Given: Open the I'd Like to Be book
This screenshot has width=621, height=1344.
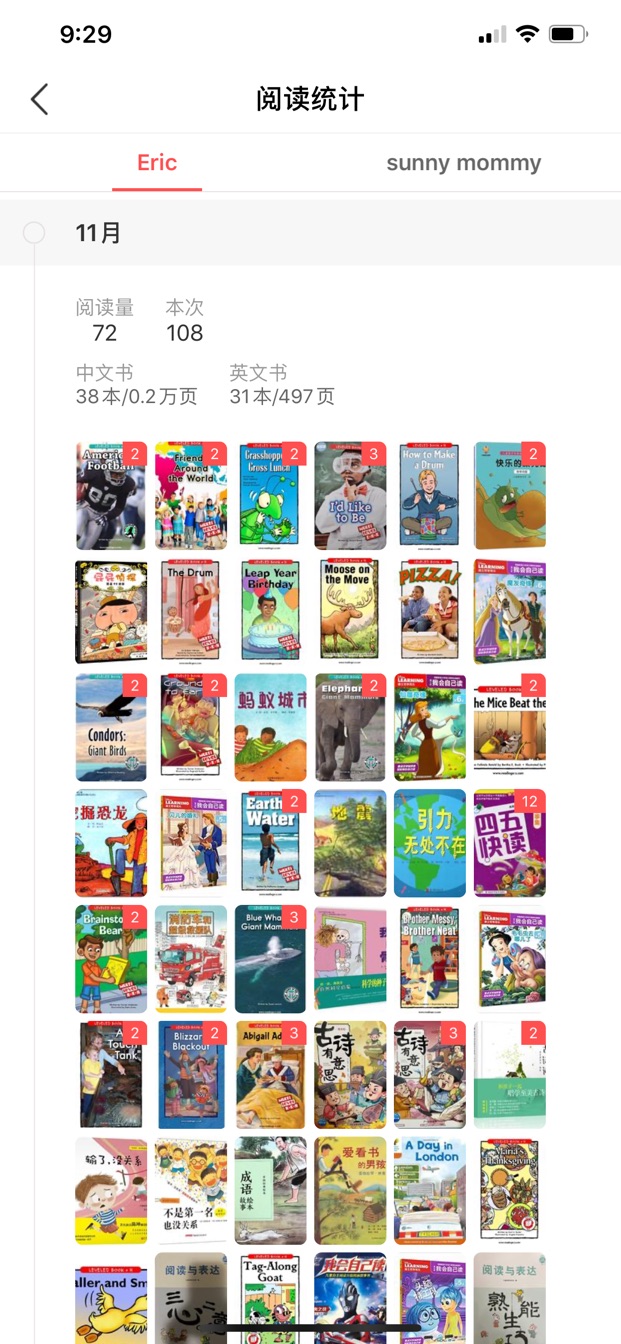Looking at the screenshot, I should [x=350, y=496].
